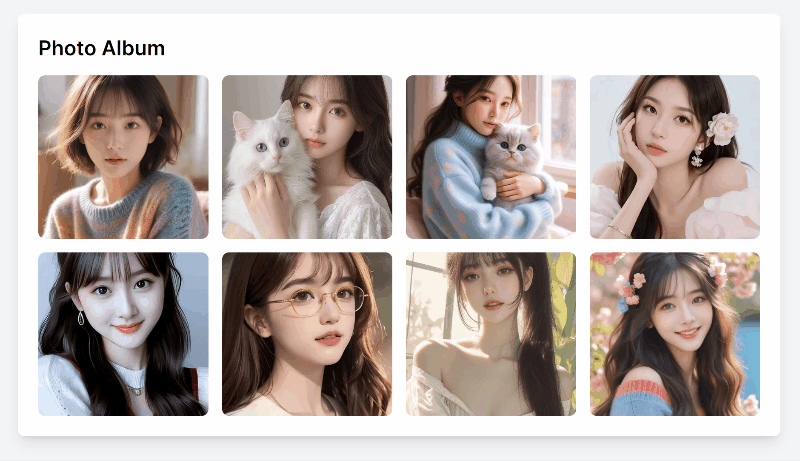
Task: Open photo of girl wearing round glasses
Action: click(x=307, y=334)
